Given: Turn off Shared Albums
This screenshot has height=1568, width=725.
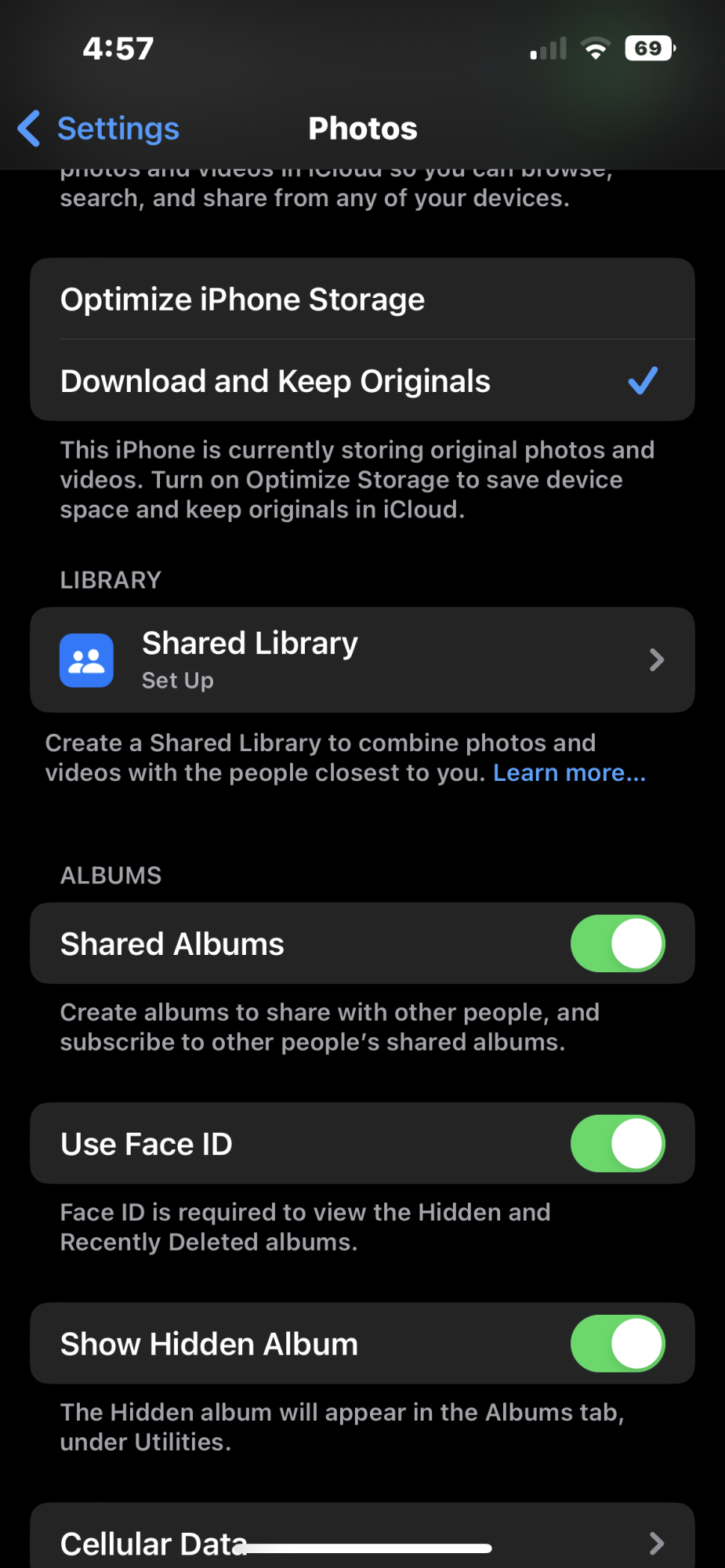Looking at the screenshot, I should click(x=618, y=943).
